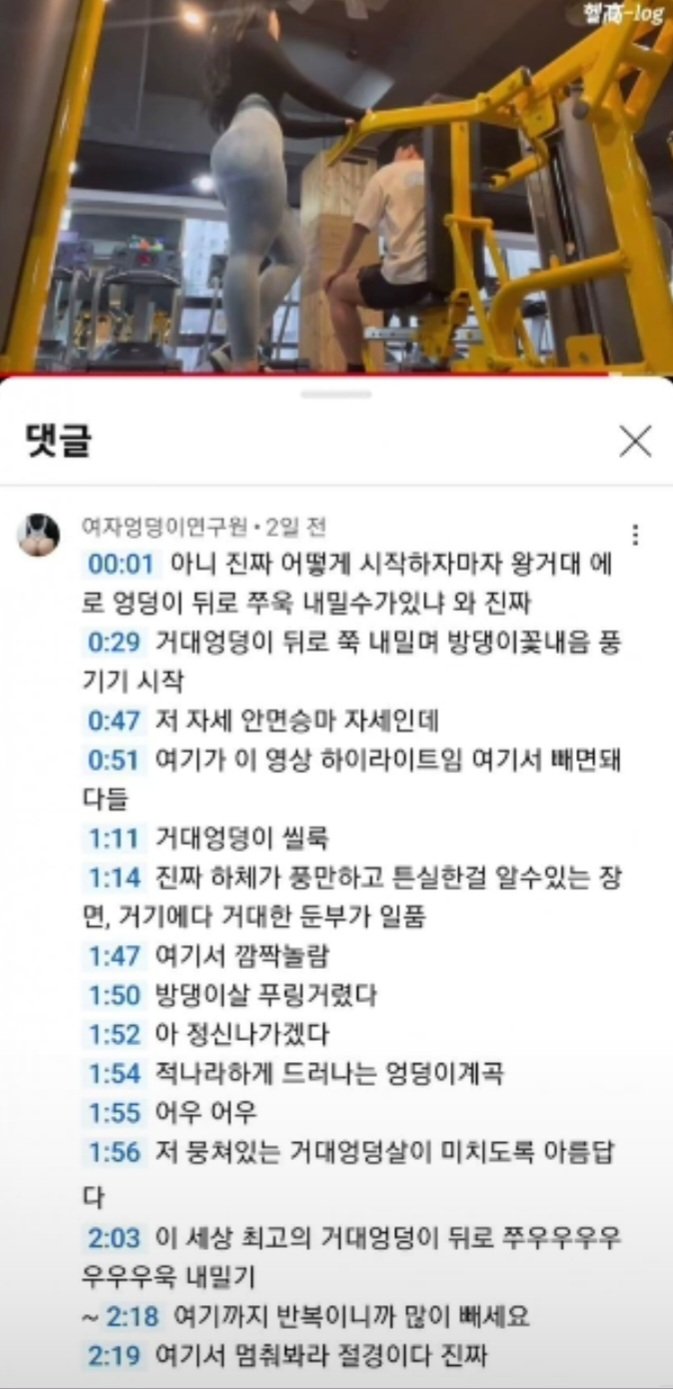Jump to the 1:56 timestamp
The image size is (673, 1389).
point(112,1151)
